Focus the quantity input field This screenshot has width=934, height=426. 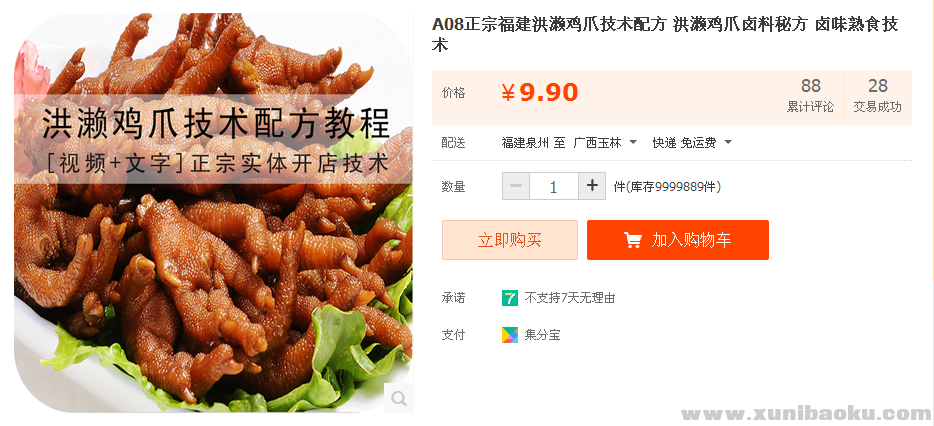tap(553, 186)
